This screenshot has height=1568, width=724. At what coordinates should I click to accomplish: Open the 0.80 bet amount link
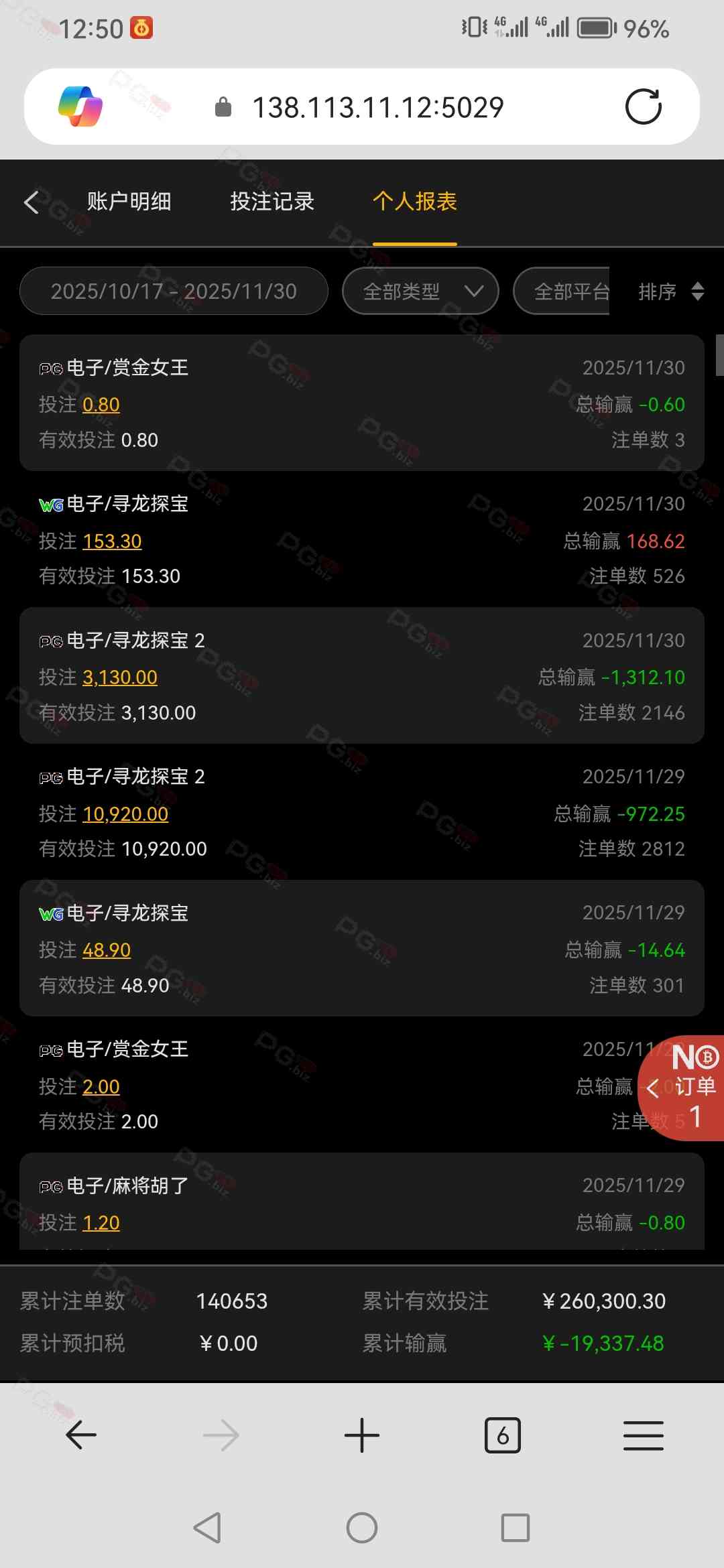[x=101, y=405]
